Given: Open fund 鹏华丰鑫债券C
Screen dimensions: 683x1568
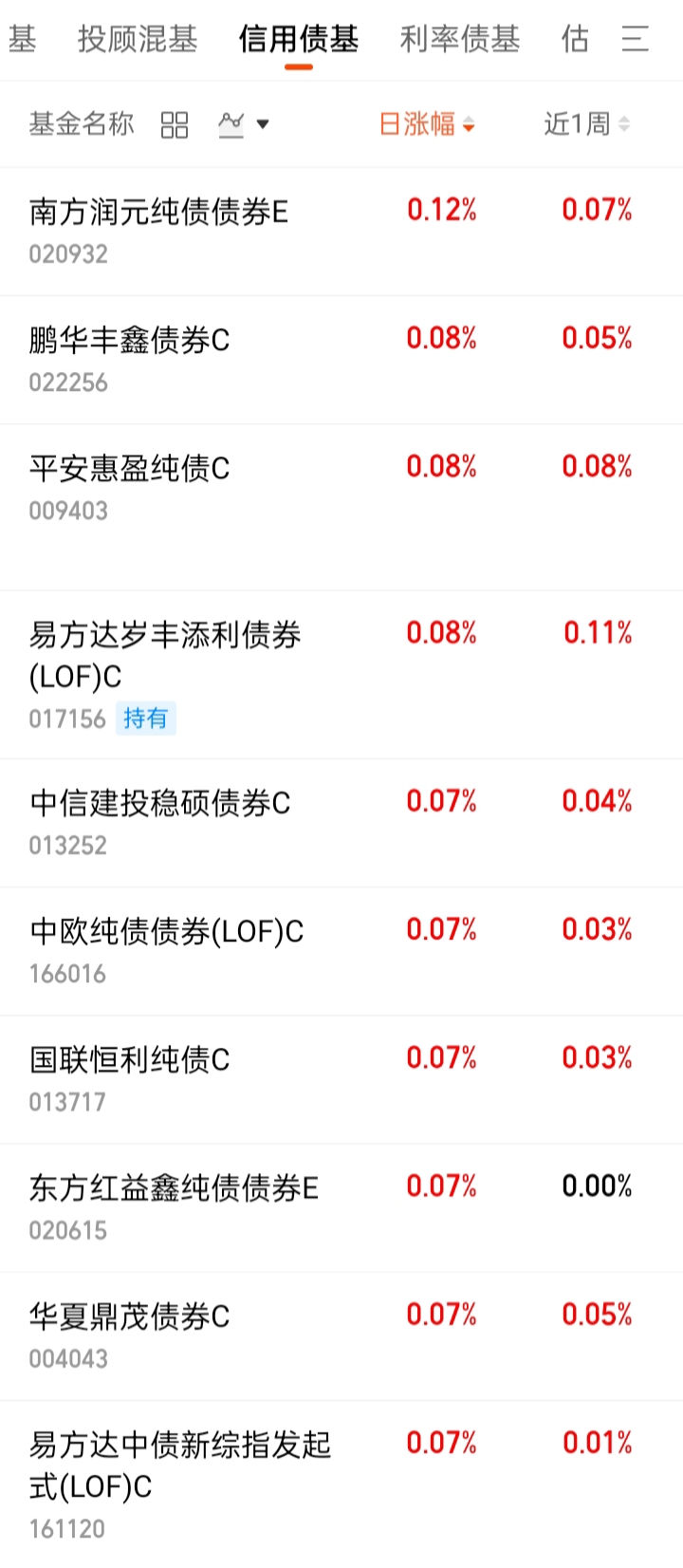Looking at the screenshot, I should coord(341,360).
